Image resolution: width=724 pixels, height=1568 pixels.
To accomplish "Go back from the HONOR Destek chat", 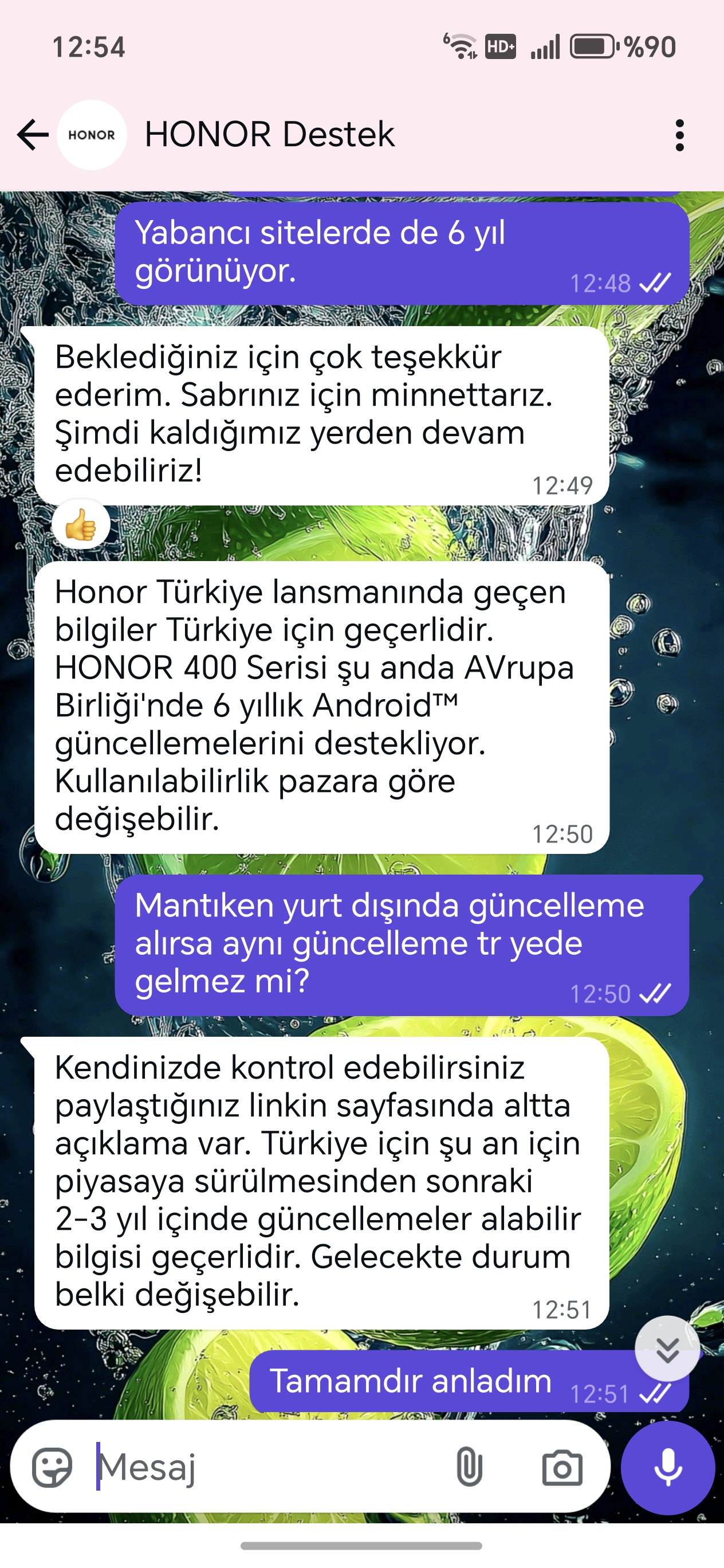I will coord(33,135).
